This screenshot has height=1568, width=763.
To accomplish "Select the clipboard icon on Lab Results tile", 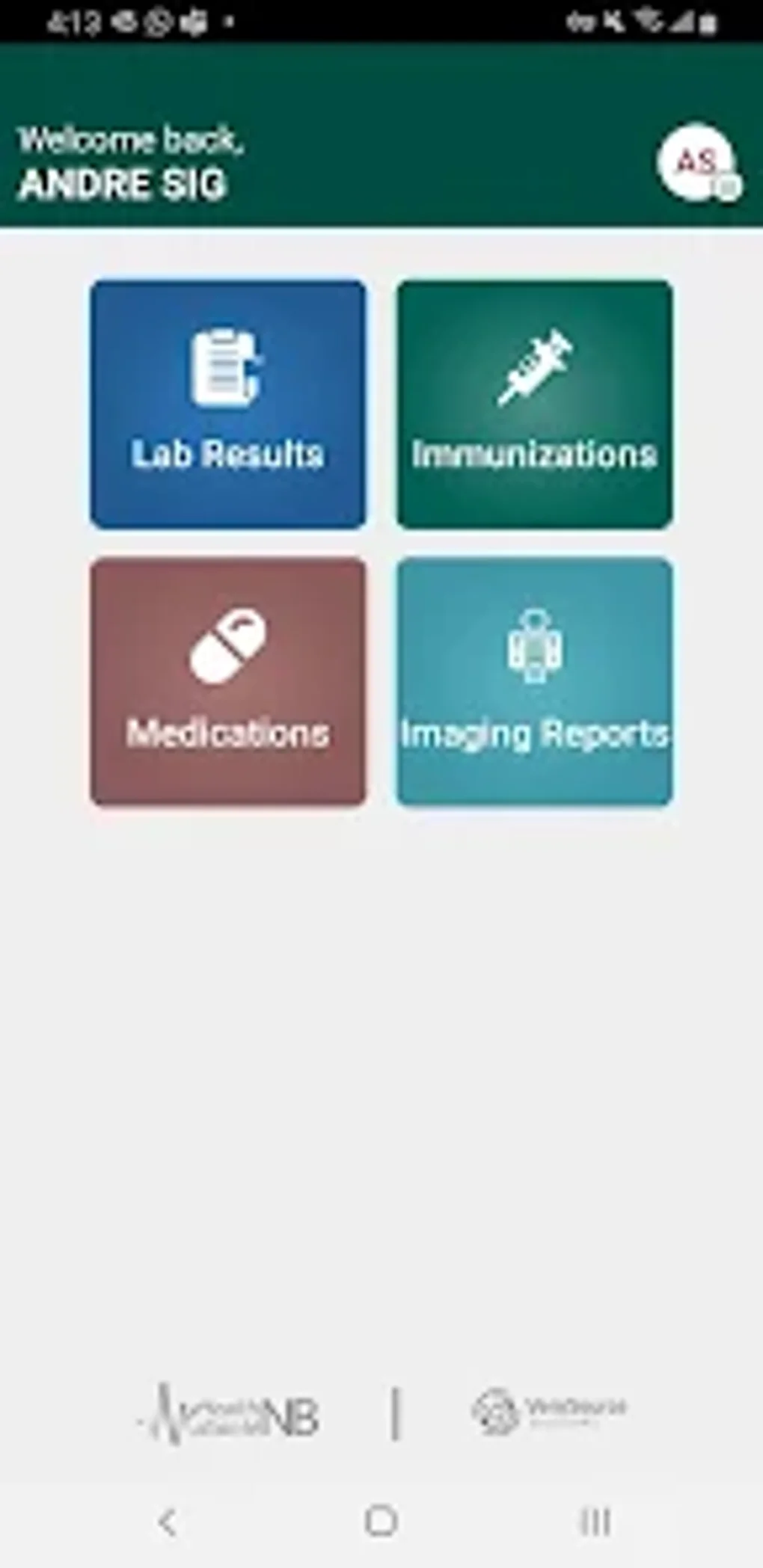I will (x=227, y=366).
